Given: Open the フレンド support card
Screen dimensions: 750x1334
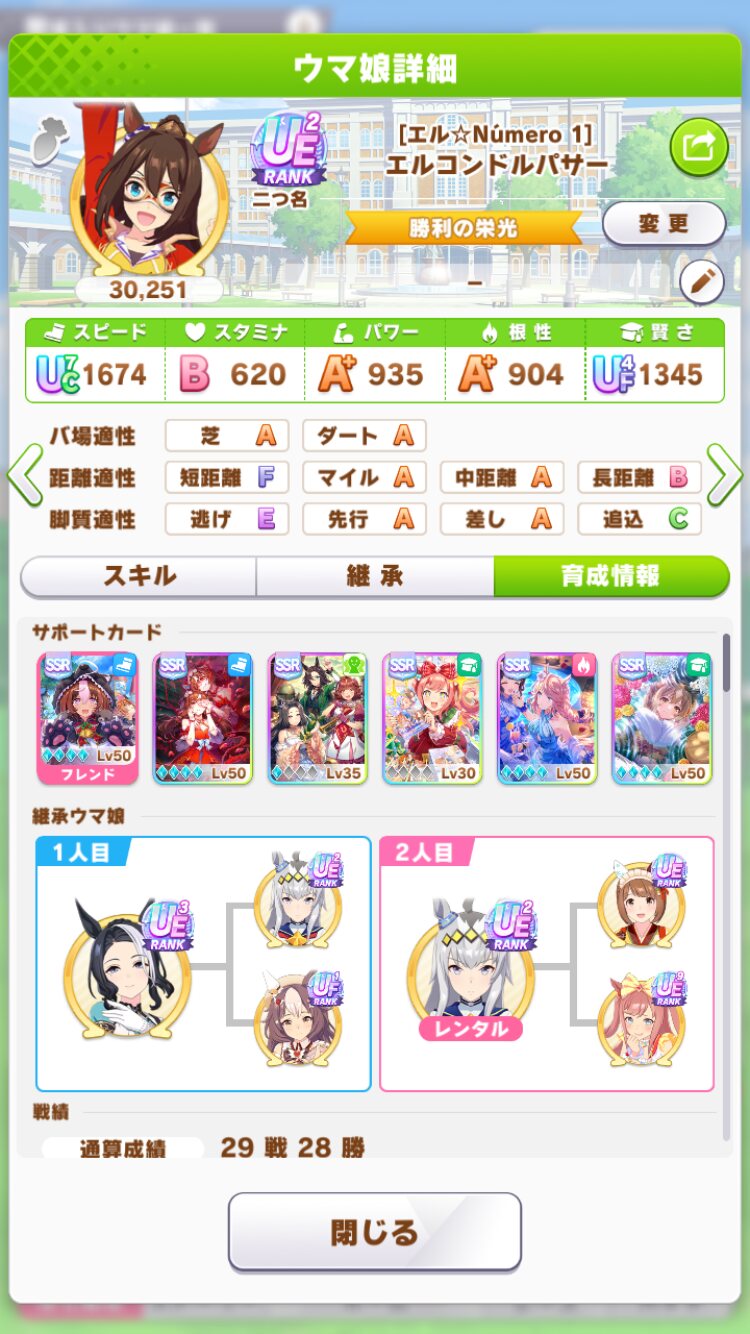Looking at the screenshot, I should [x=88, y=718].
